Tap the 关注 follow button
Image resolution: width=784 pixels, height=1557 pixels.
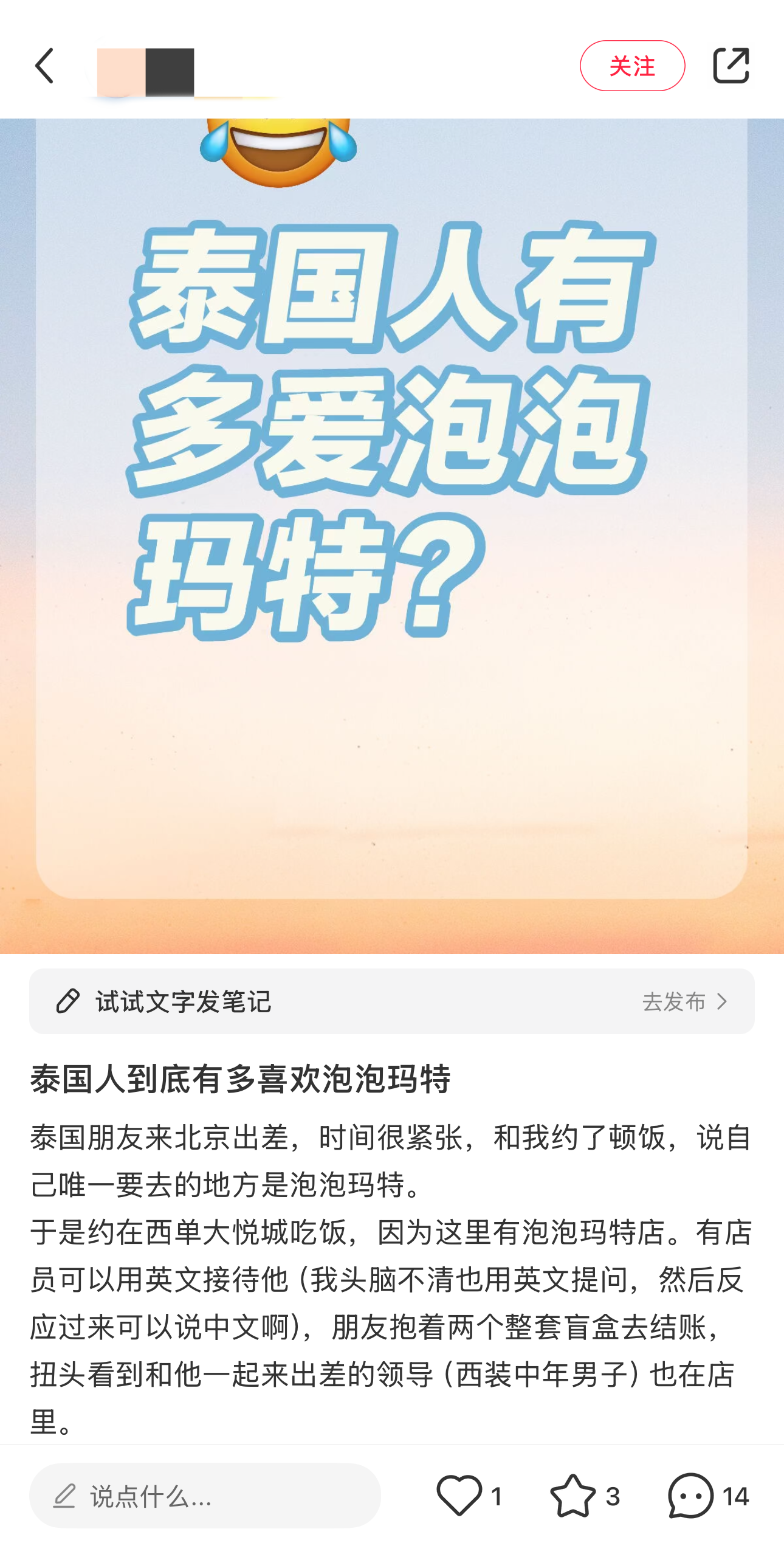click(x=631, y=66)
